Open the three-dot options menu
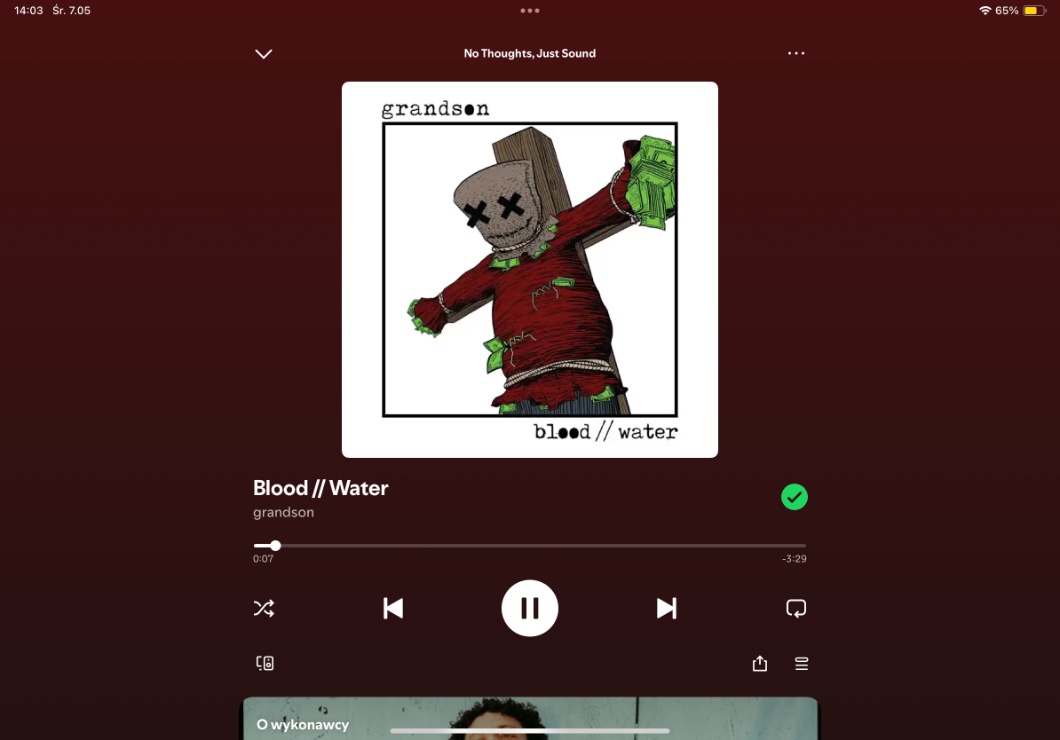The image size is (1060, 740). coord(796,54)
